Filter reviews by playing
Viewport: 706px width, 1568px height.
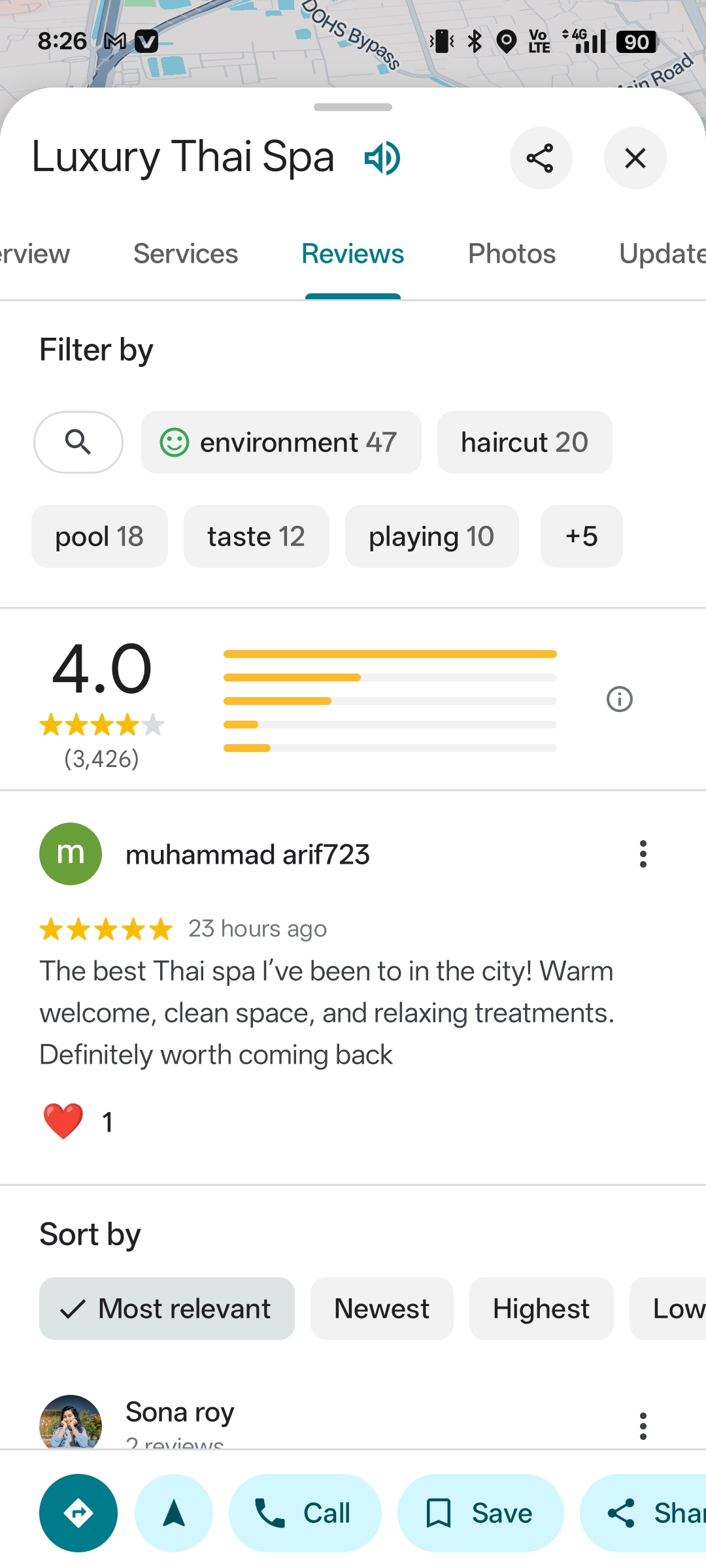[x=431, y=536]
